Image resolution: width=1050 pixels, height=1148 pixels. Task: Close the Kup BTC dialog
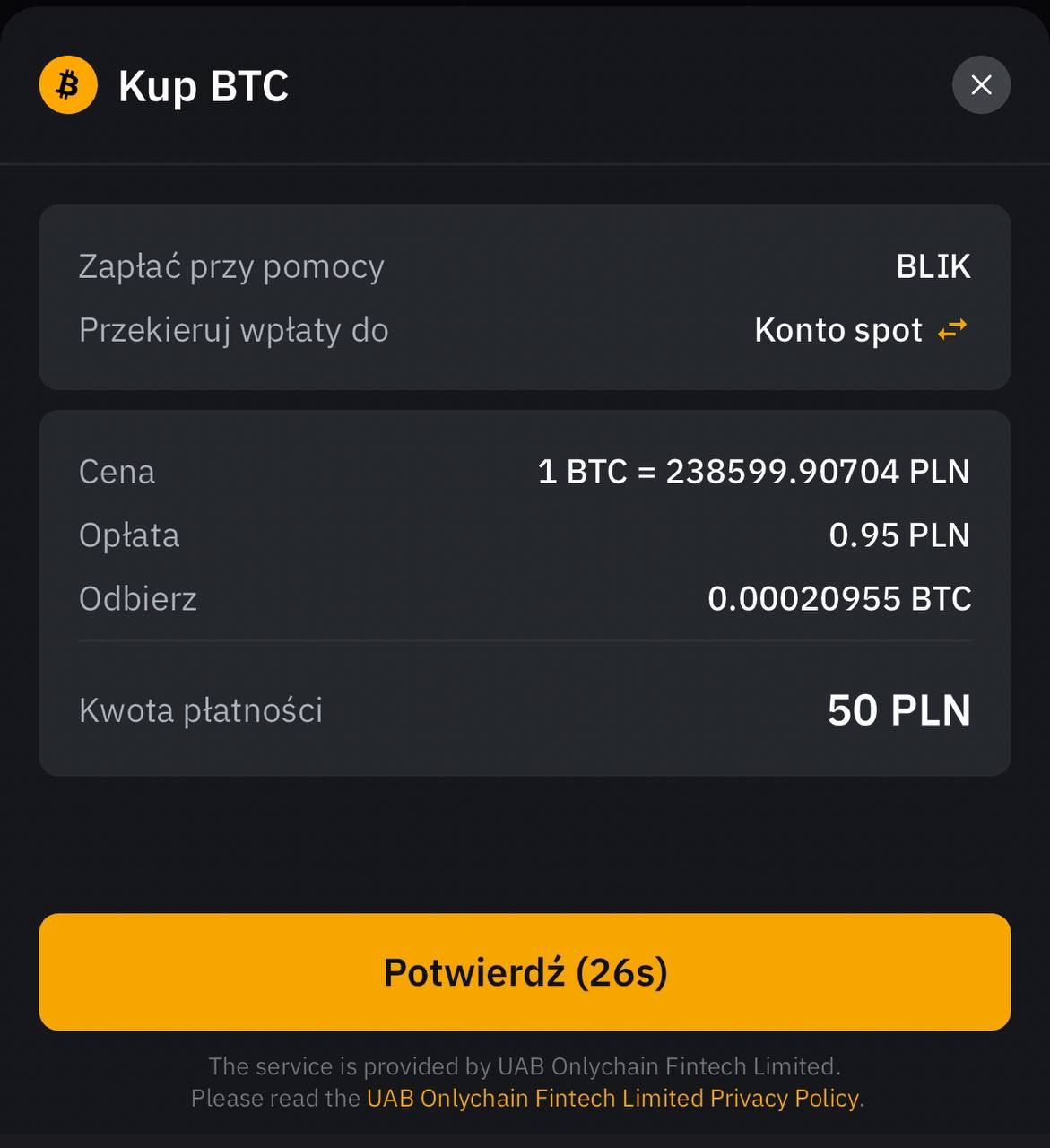(x=981, y=85)
